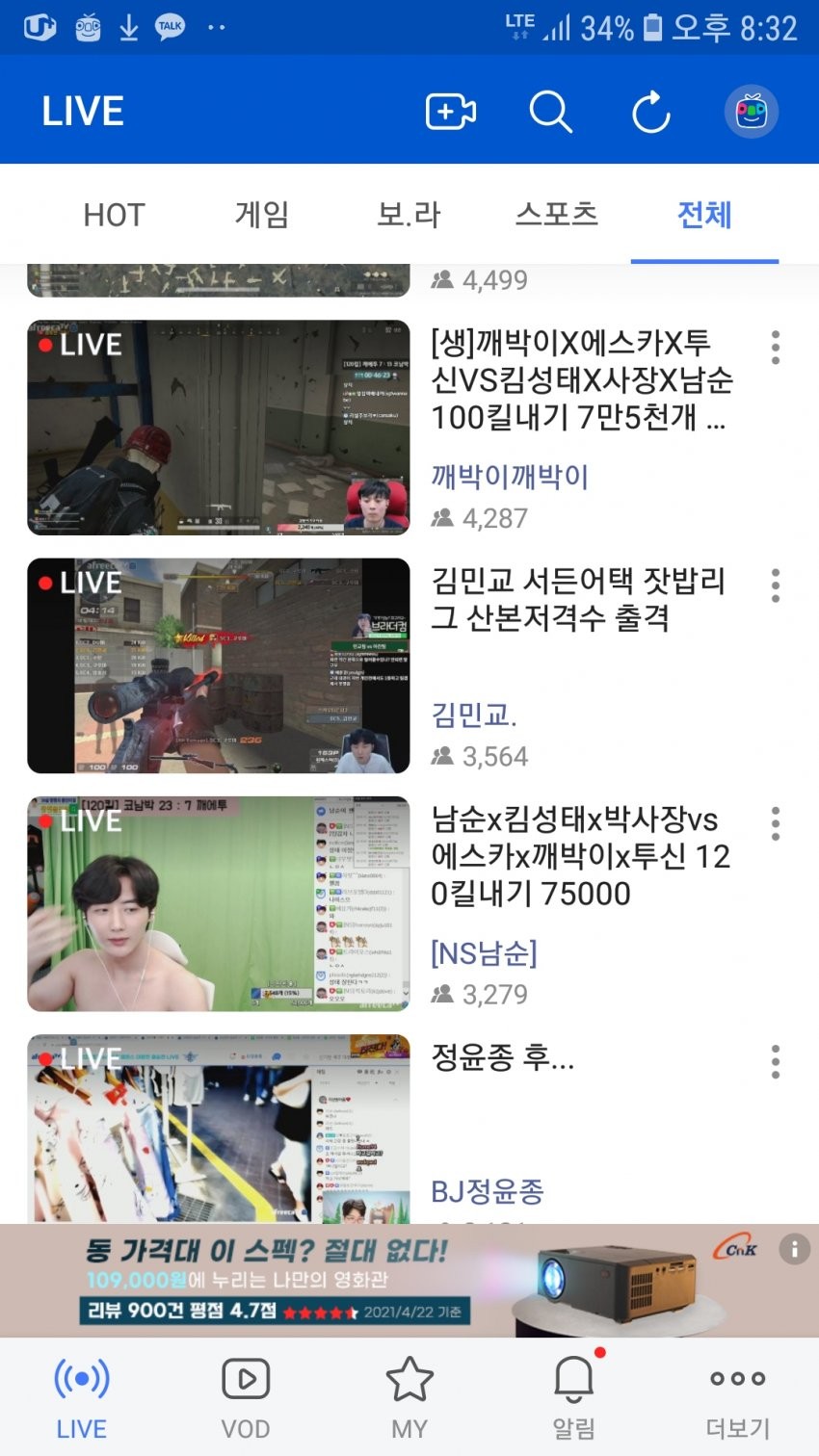The image size is (819, 1456).
Task: Switch to the 게임 tab
Action: (x=262, y=215)
